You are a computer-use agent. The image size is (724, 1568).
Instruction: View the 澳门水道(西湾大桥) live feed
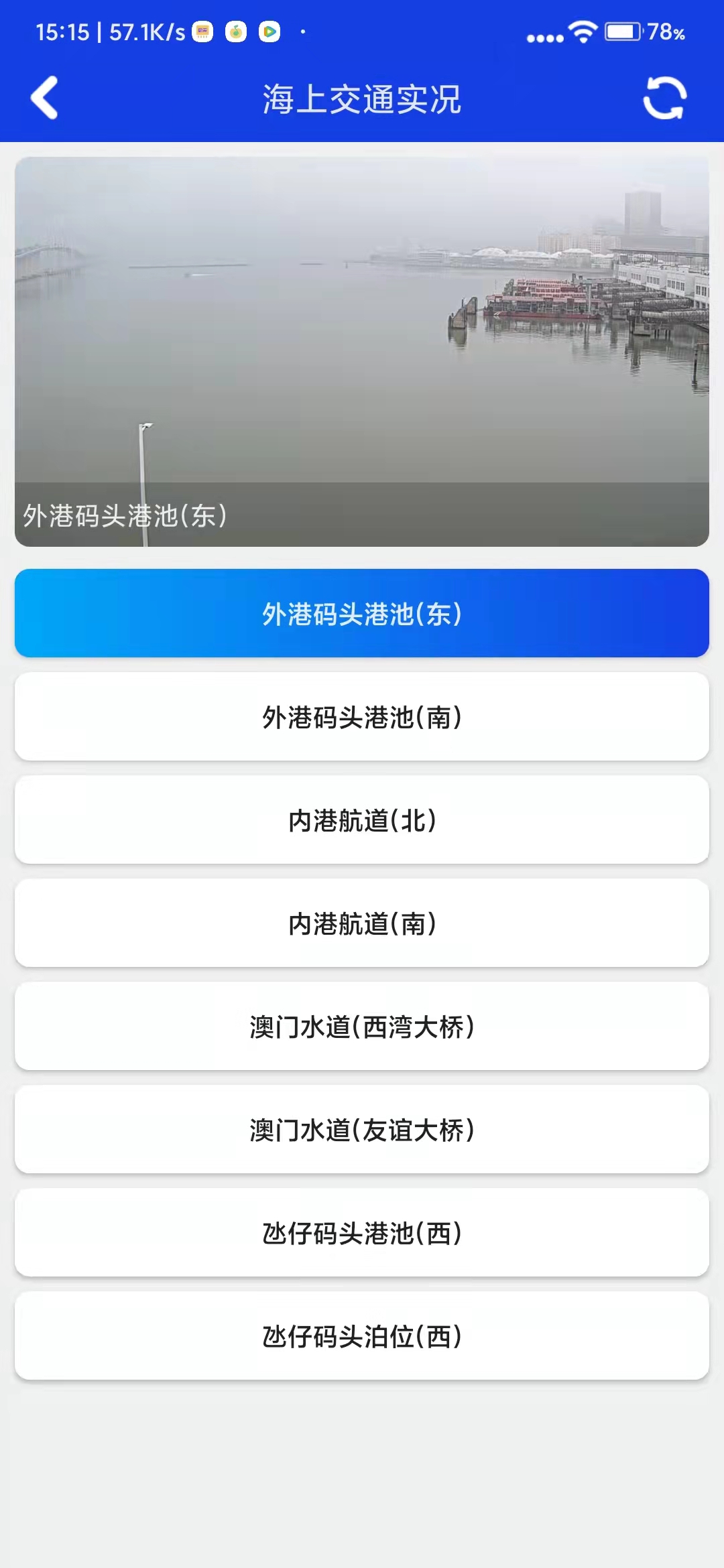[x=362, y=1027]
